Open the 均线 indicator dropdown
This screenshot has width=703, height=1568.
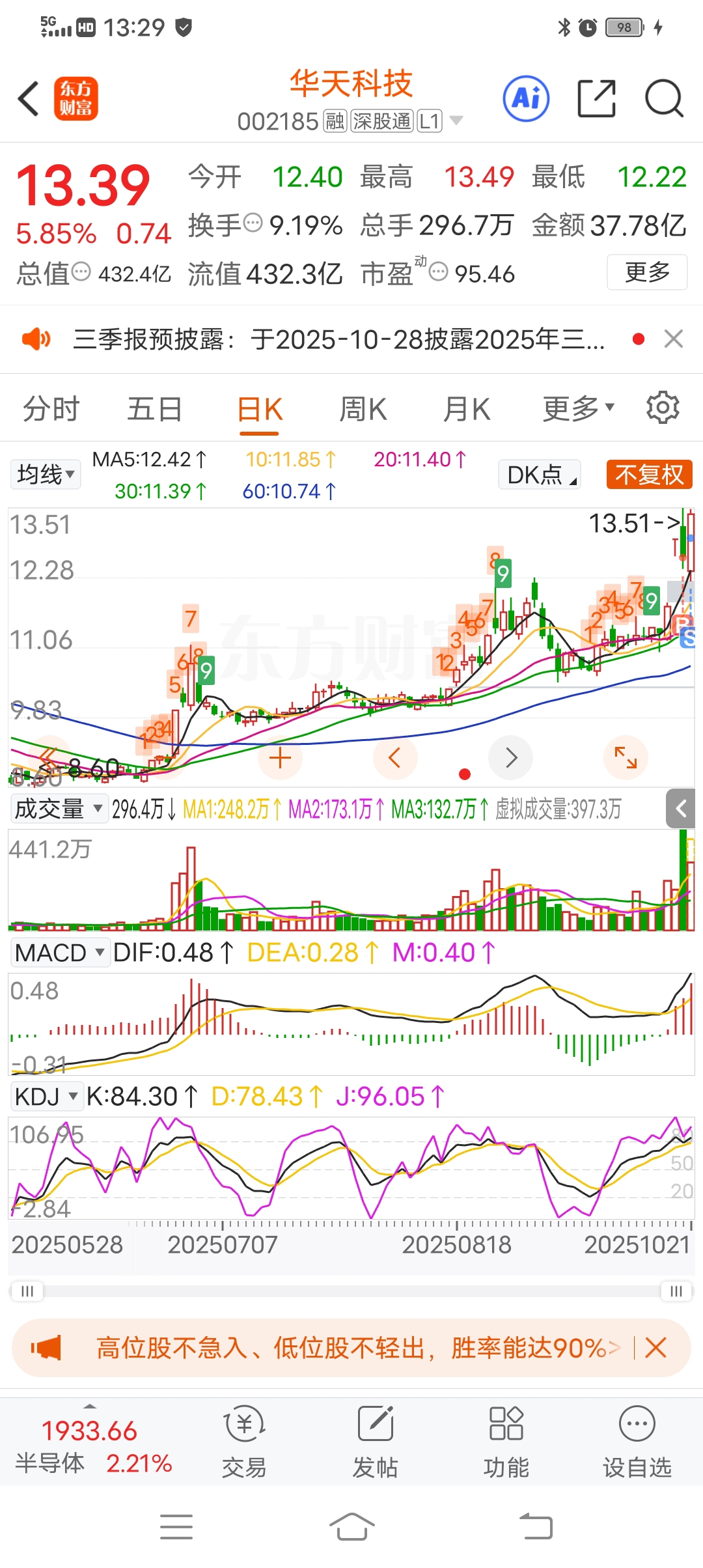(46, 474)
